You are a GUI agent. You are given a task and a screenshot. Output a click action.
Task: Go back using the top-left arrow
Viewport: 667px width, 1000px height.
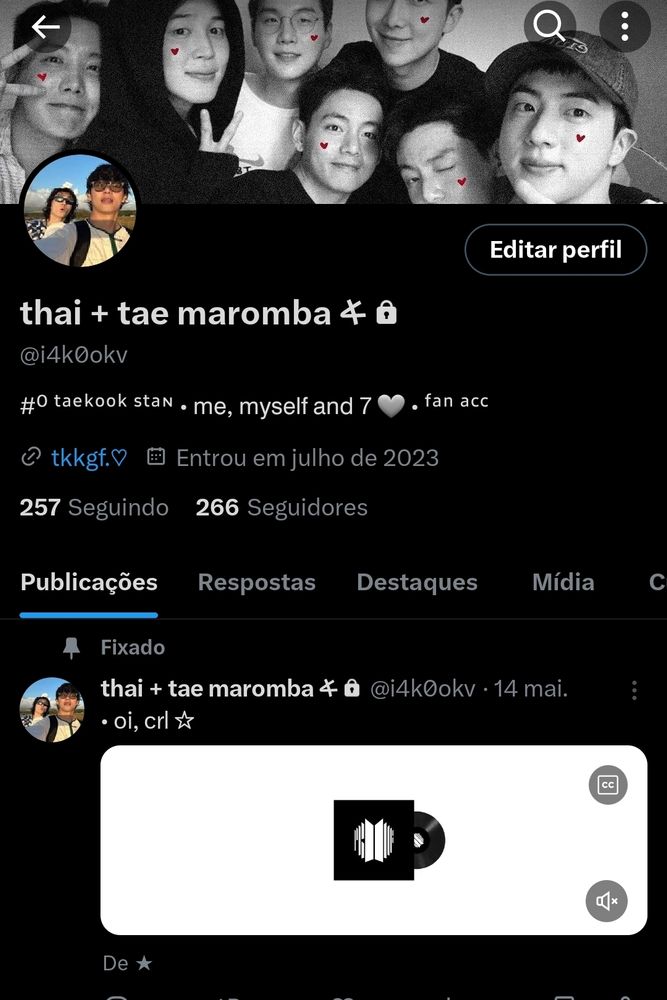click(x=46, y=28)
